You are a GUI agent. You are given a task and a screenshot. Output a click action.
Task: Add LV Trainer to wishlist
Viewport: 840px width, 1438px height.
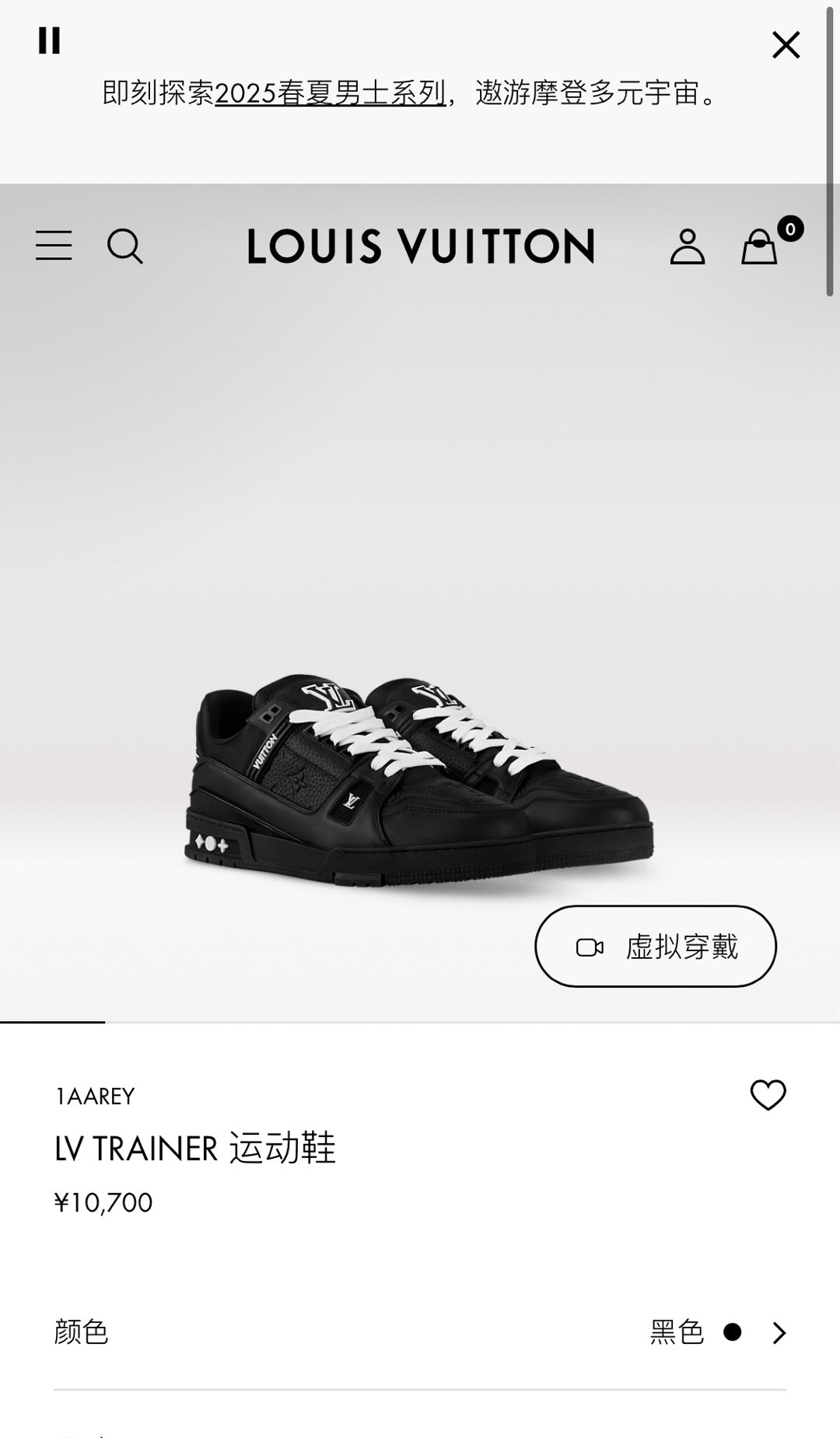tap(768, 1095)
